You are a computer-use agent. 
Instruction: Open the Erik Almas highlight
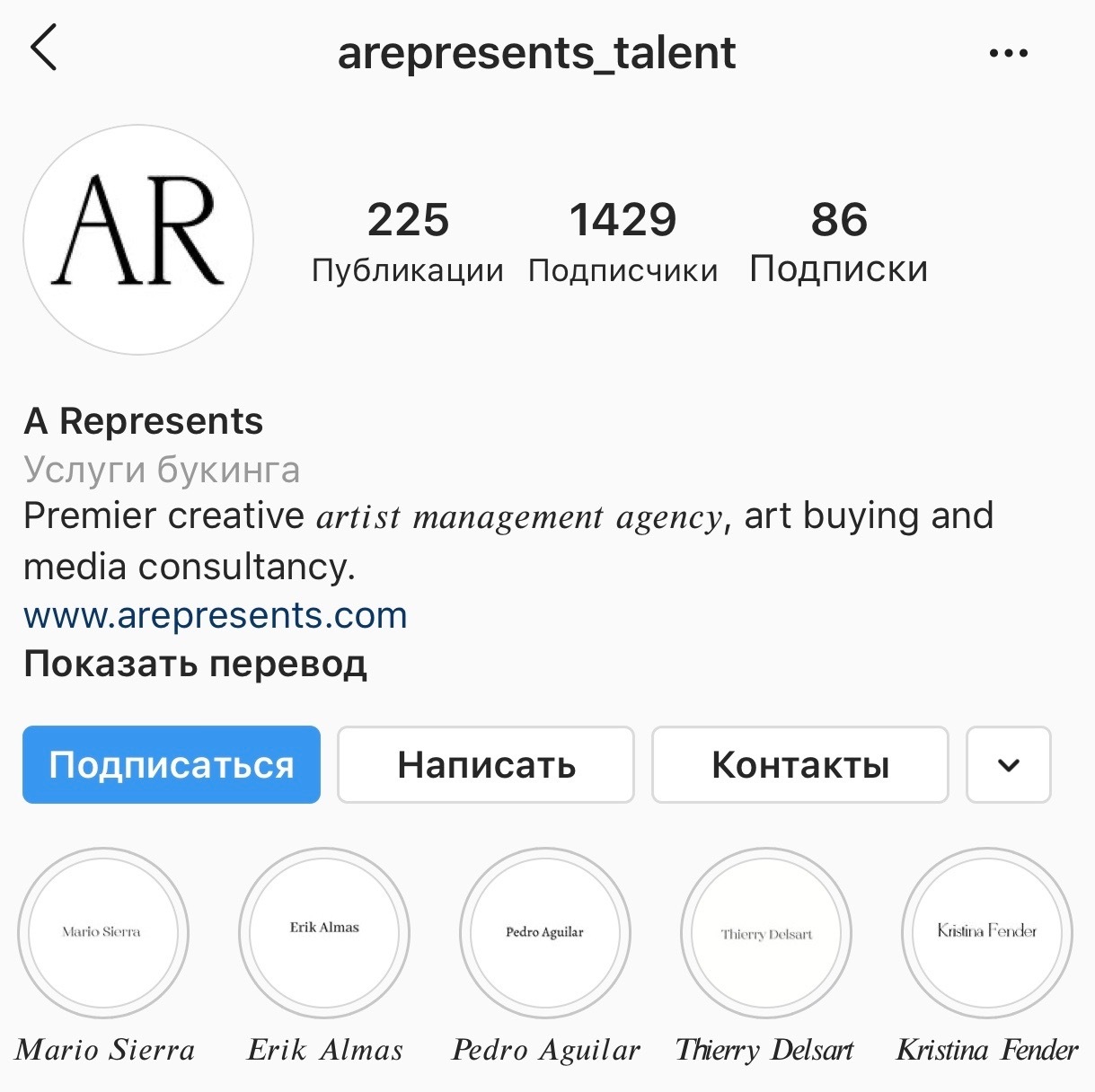coord(324,933)
